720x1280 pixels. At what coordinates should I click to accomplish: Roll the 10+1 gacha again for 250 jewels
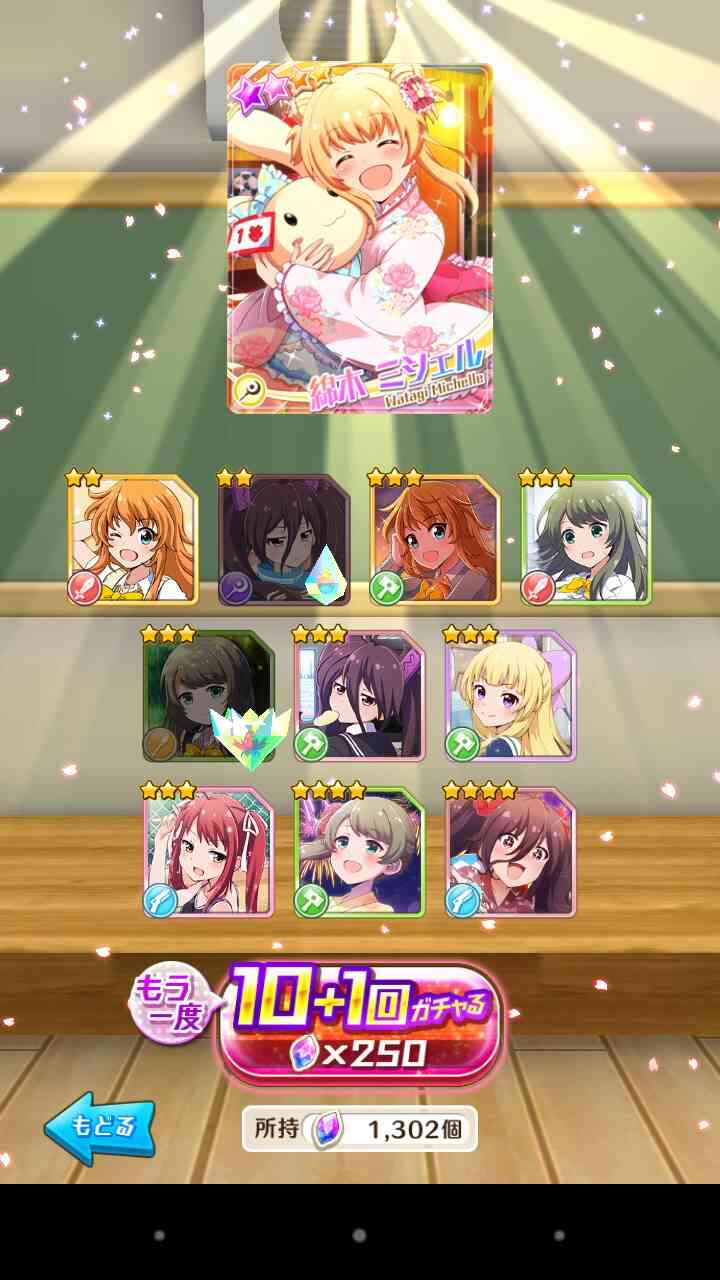point(362,1023)
